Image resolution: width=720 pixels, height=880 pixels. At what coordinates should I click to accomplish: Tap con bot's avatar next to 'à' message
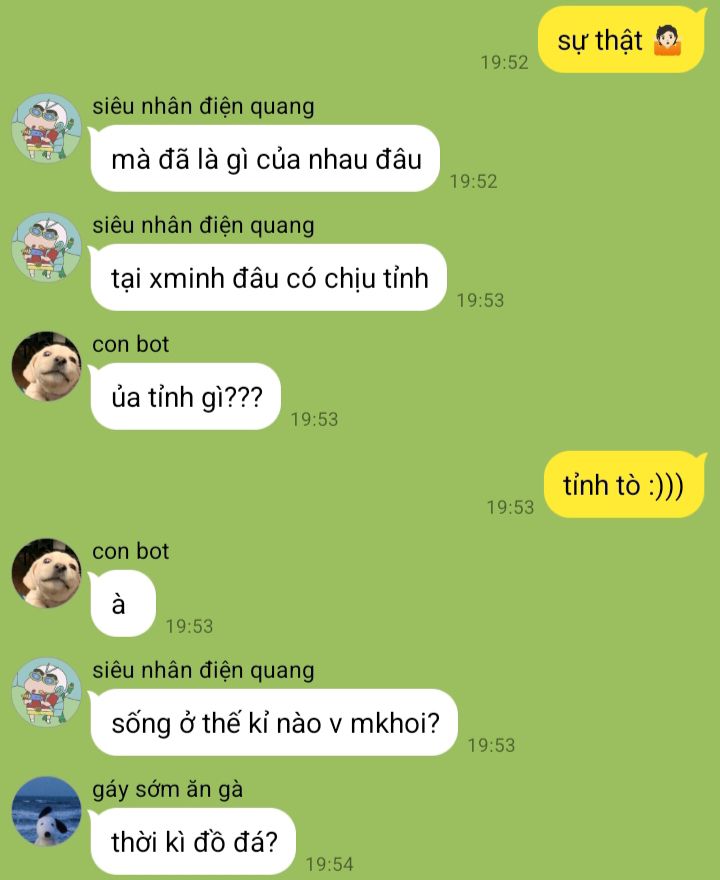click(46, 573)
